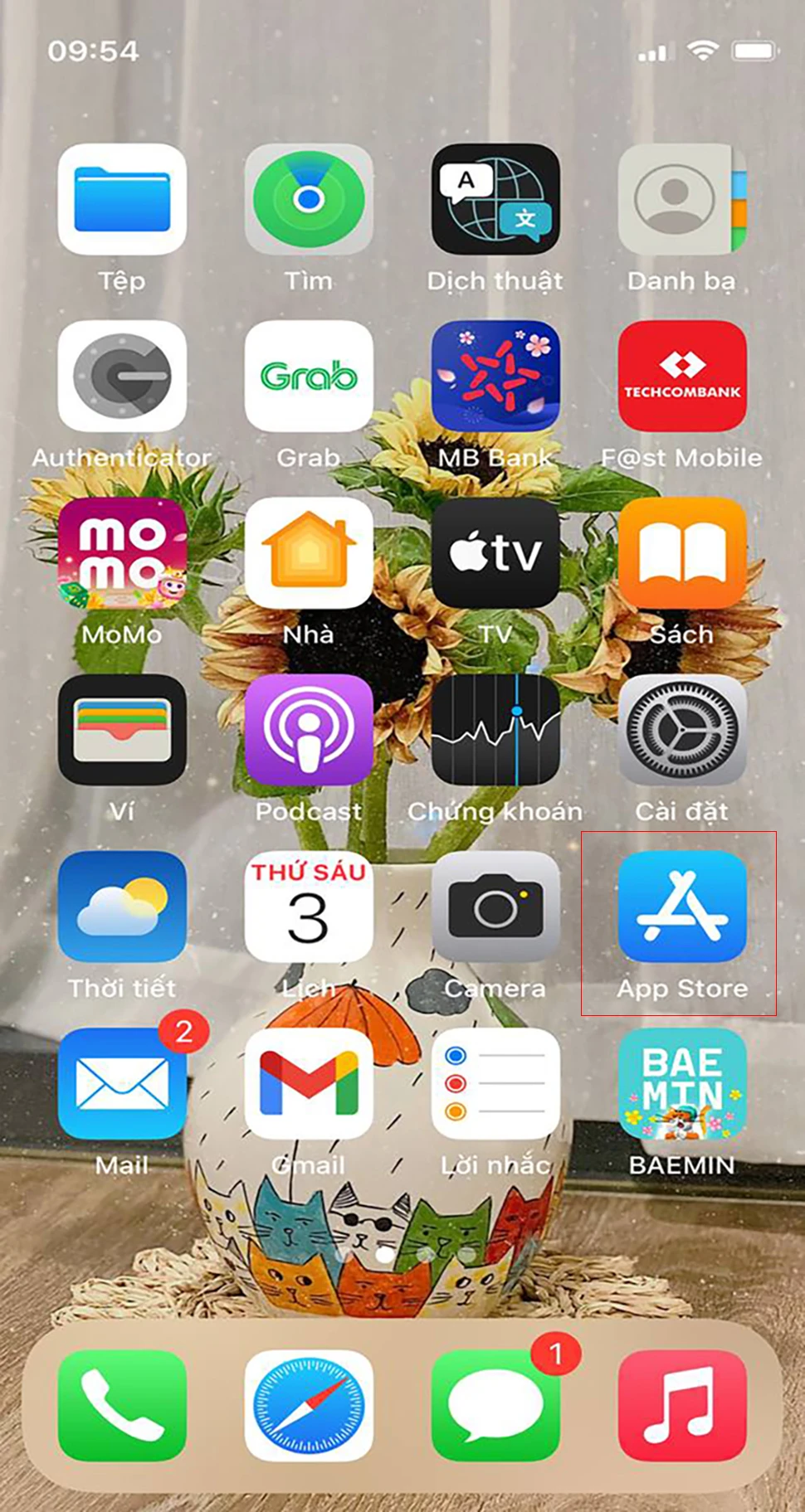Open the App Store app
805x1512 pixels.
tap(681, 906)
